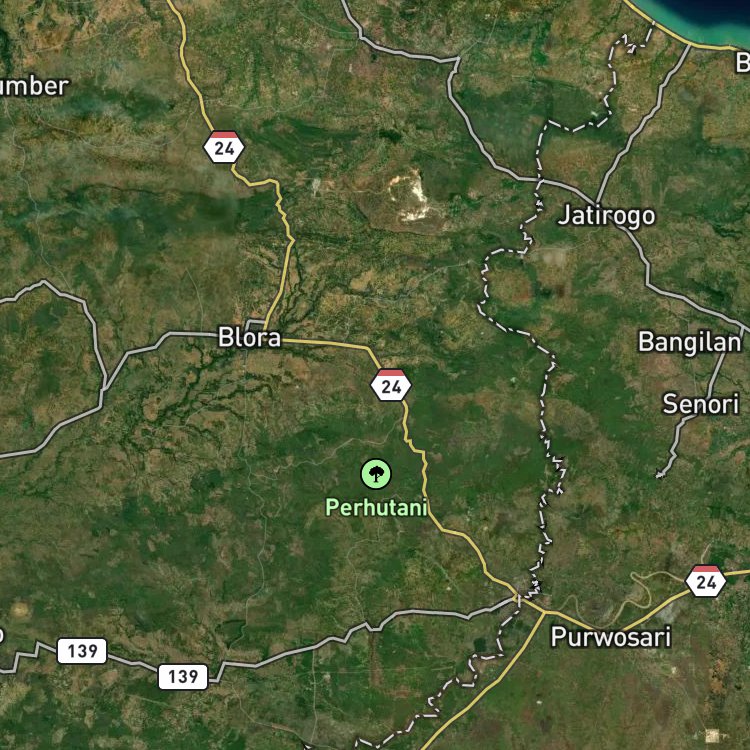Open the Perhutani park marker
Screen dimensions: 750x750
click(376, 474)
